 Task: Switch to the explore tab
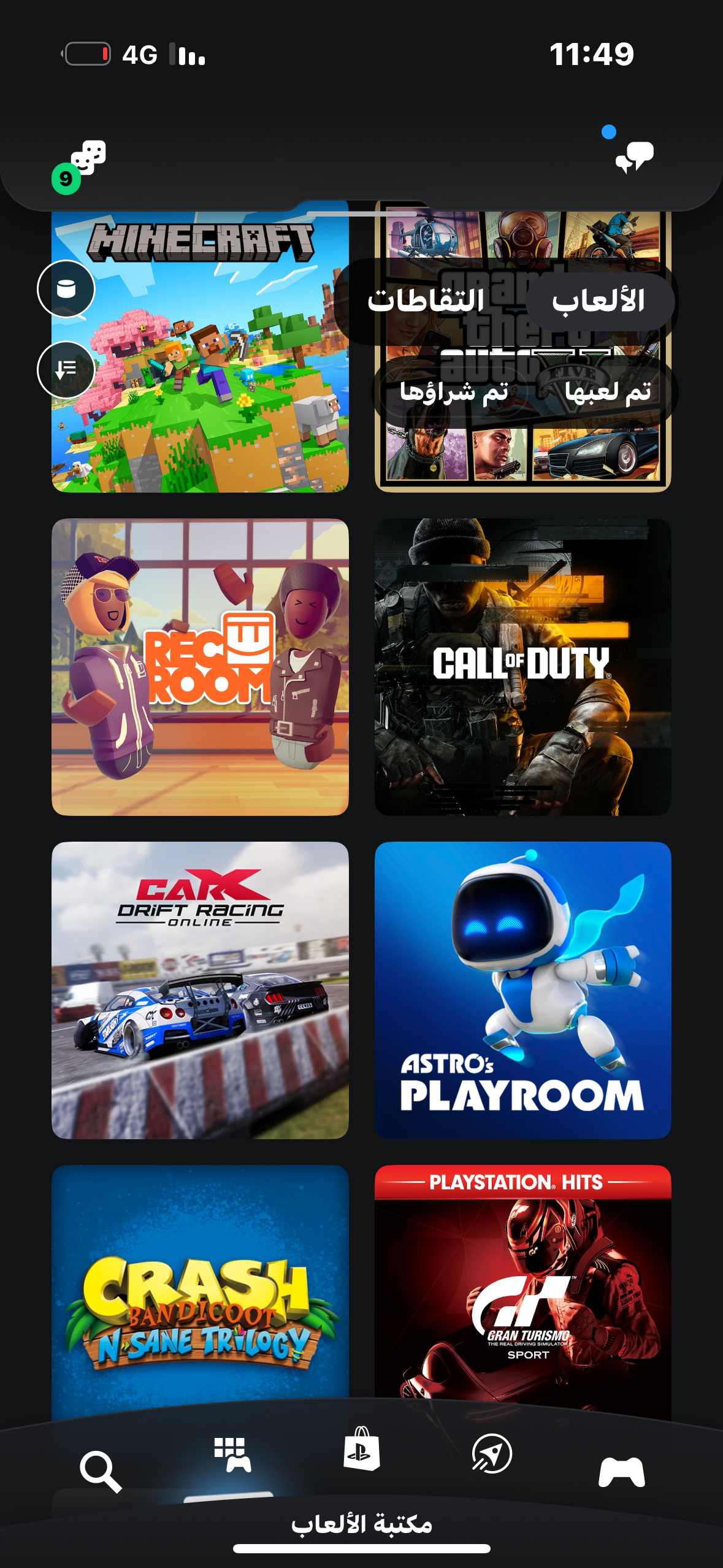[x=491, y=1453]
